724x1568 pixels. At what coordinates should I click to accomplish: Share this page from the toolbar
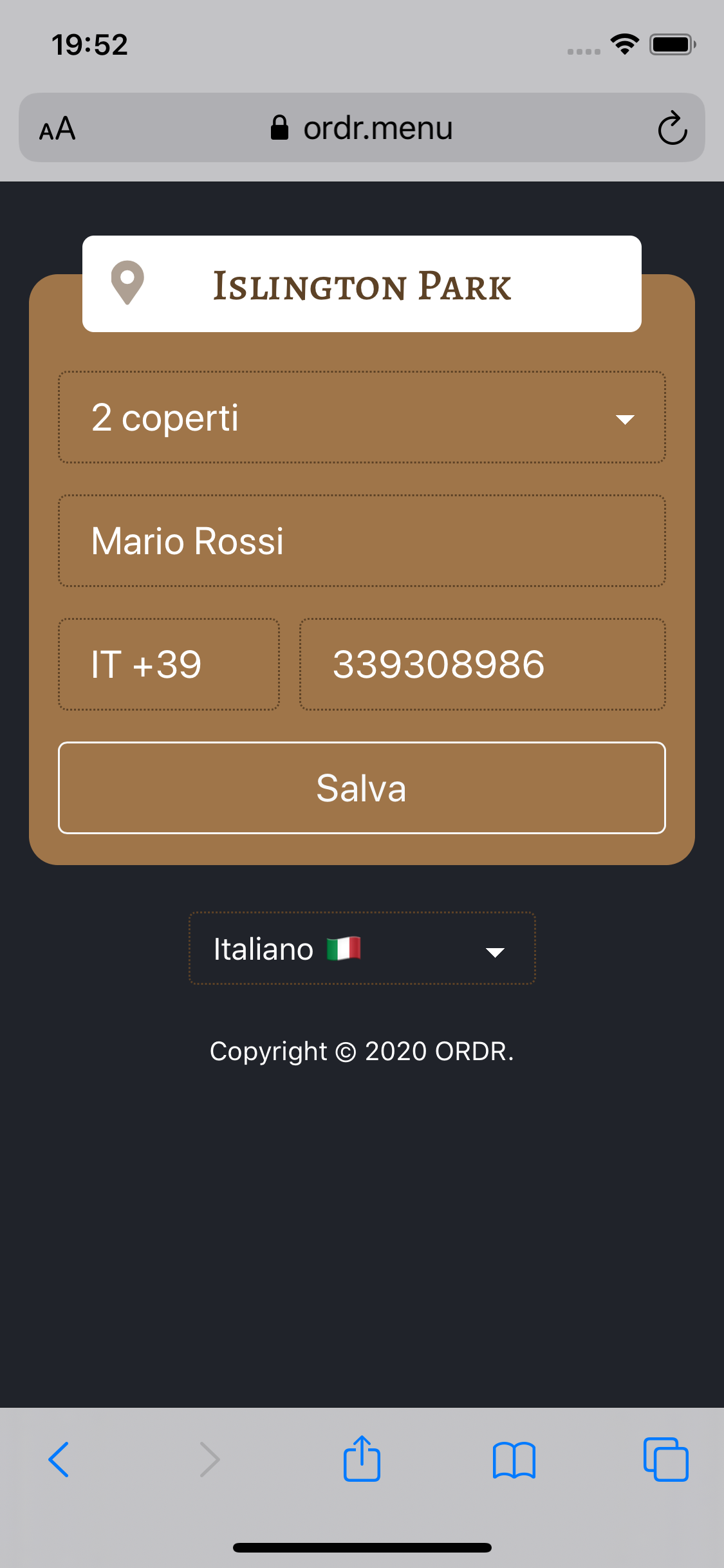(x=362, y=1459)
